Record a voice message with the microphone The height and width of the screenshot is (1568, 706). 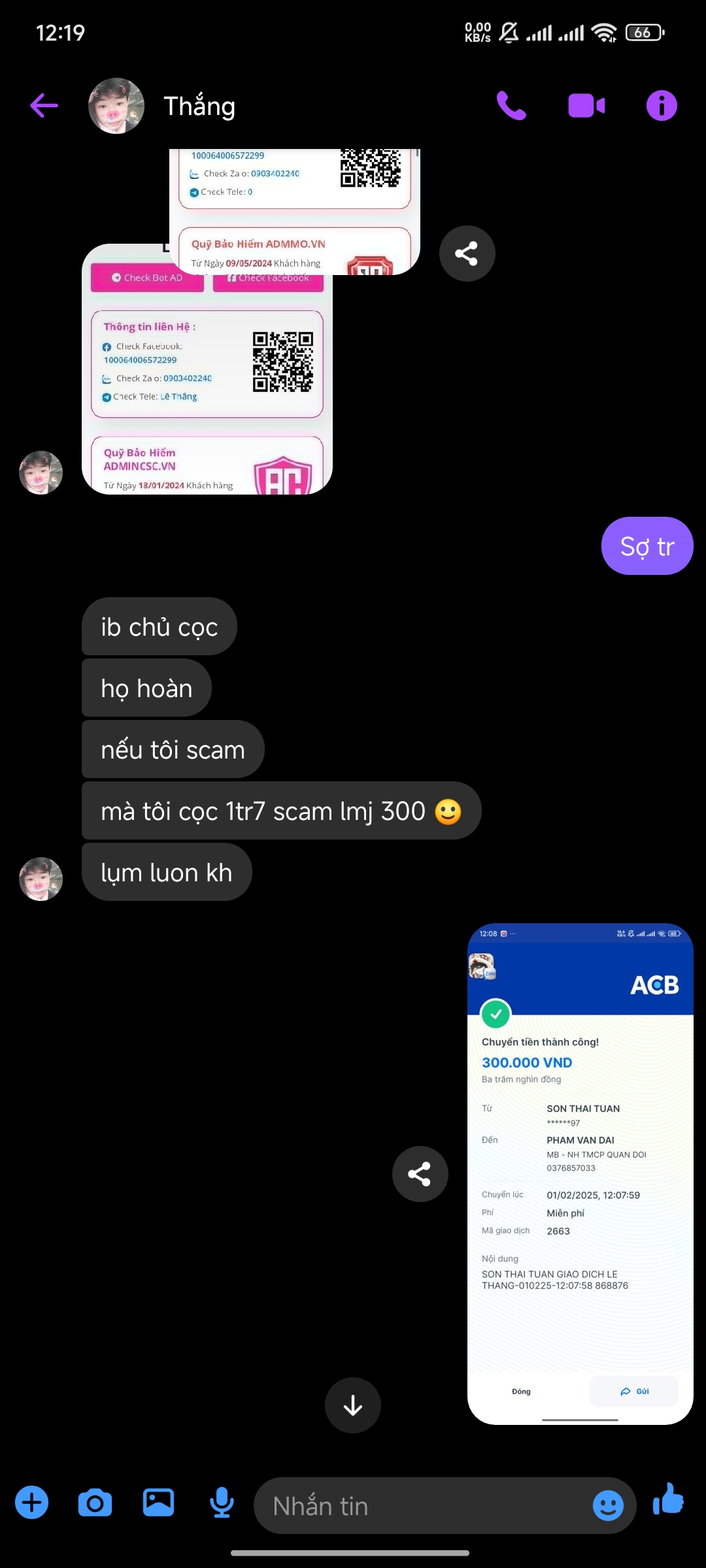(x=222, y=1503)
